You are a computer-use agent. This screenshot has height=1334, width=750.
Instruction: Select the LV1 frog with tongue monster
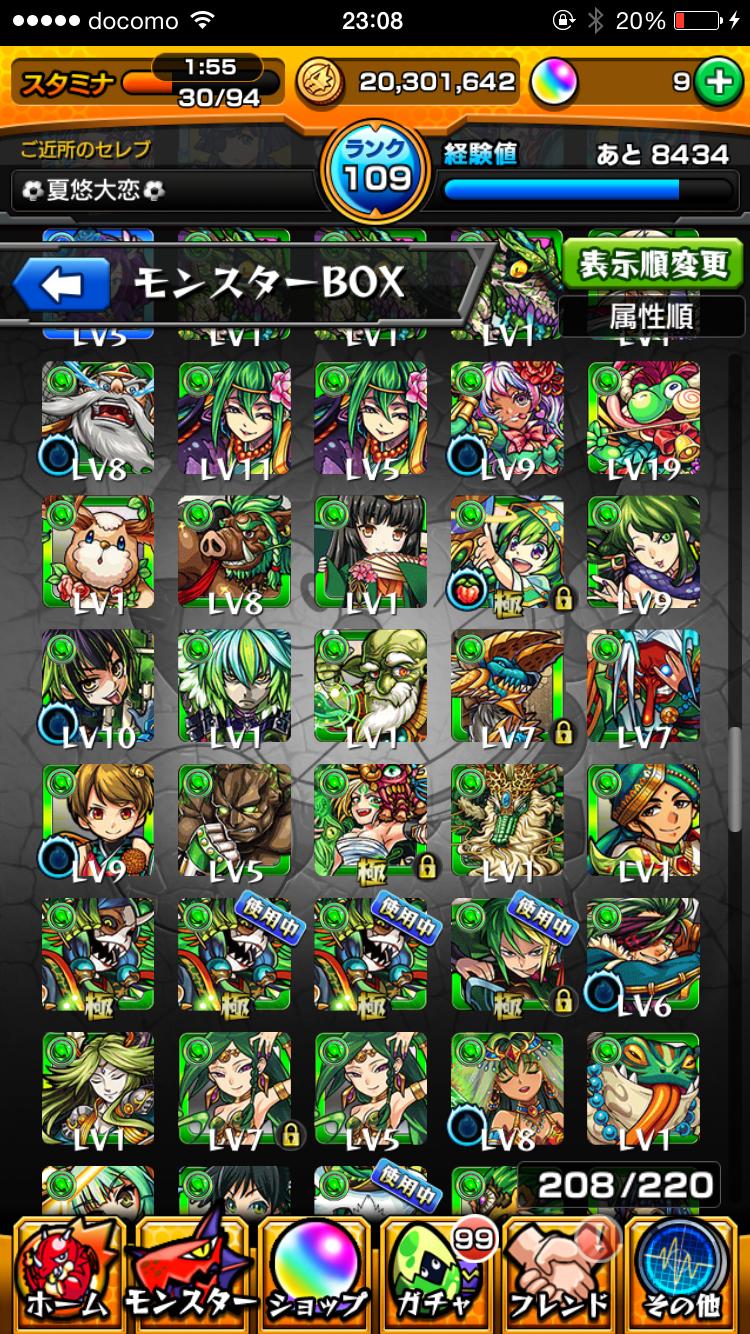(644, 1088)
